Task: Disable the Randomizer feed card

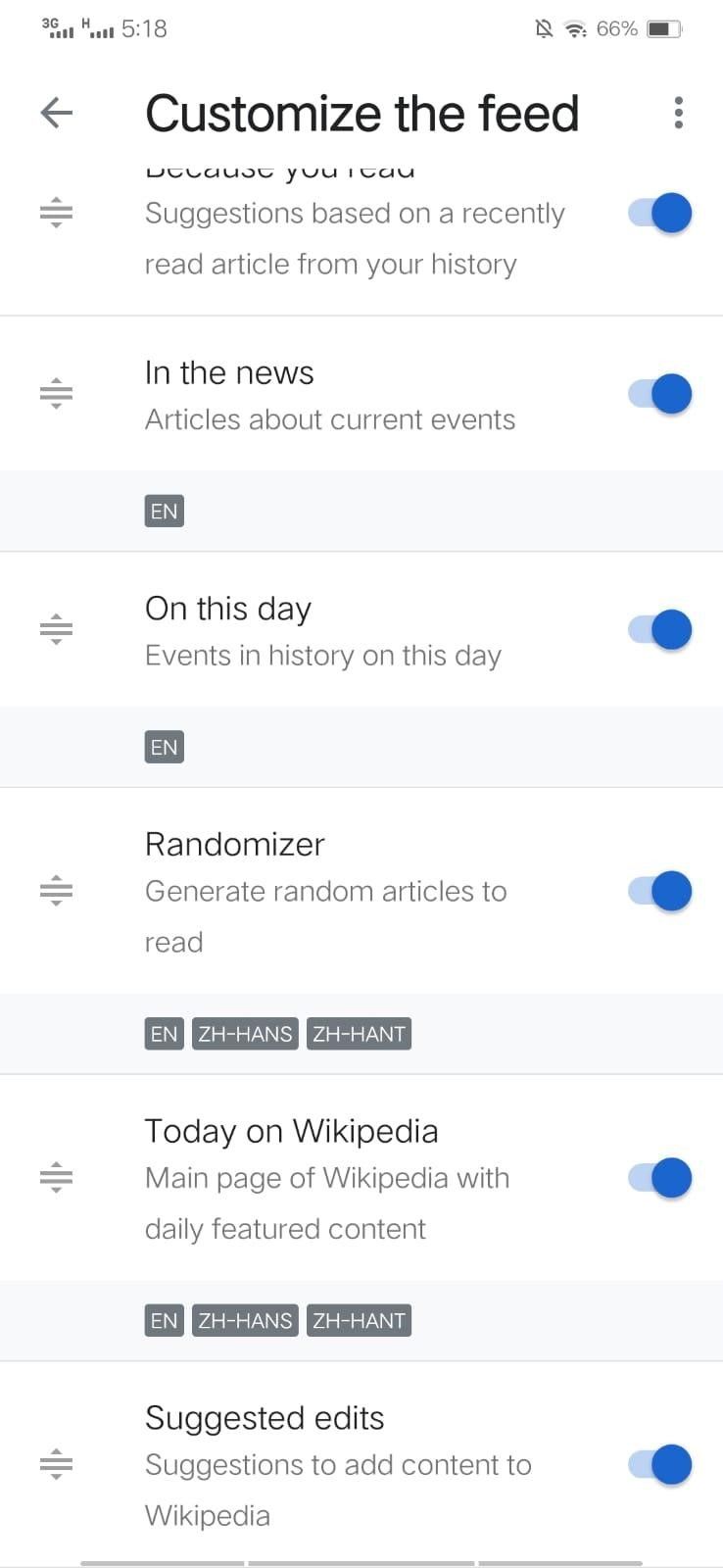Action: coord(658,891)
